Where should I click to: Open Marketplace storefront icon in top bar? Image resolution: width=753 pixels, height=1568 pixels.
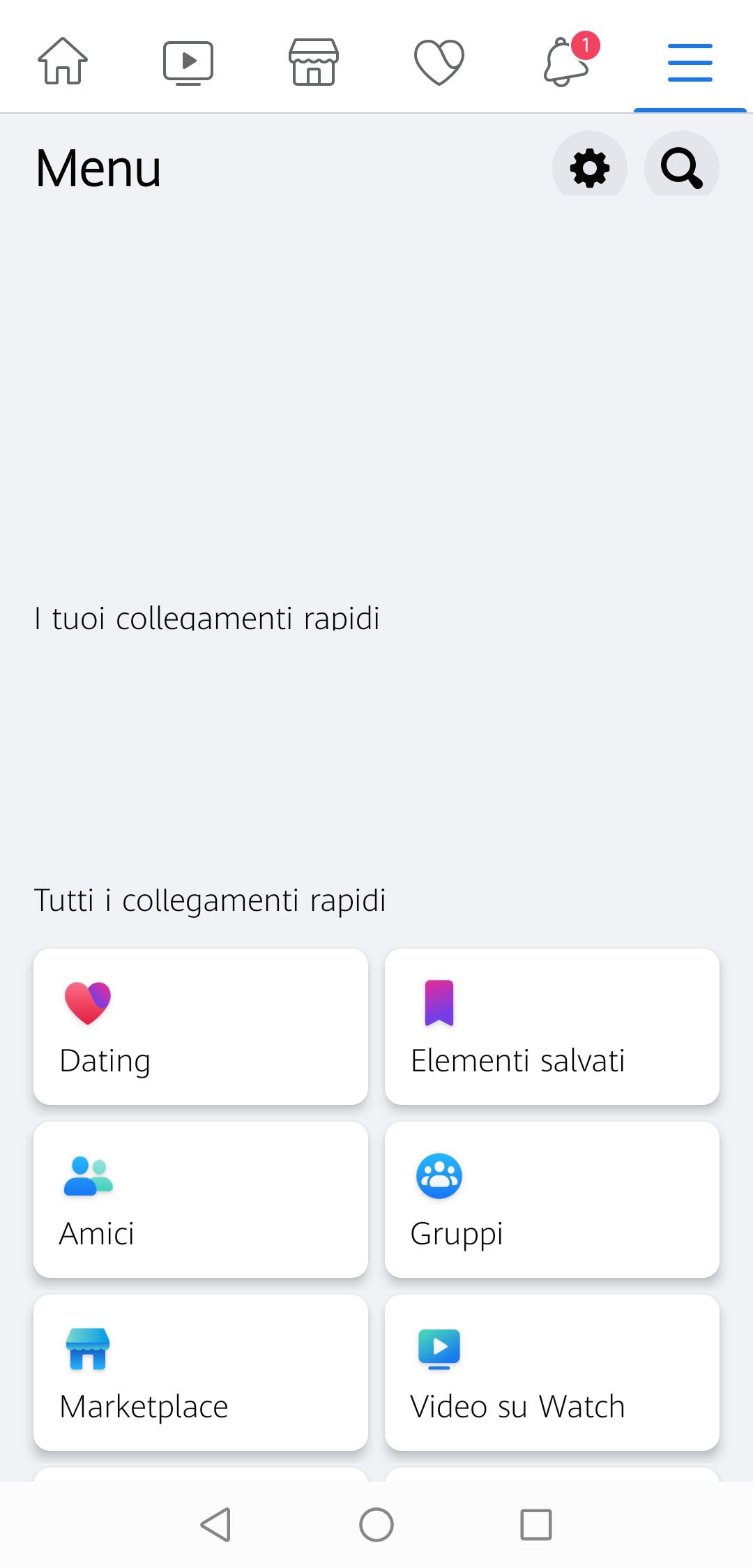click(314, 61)
